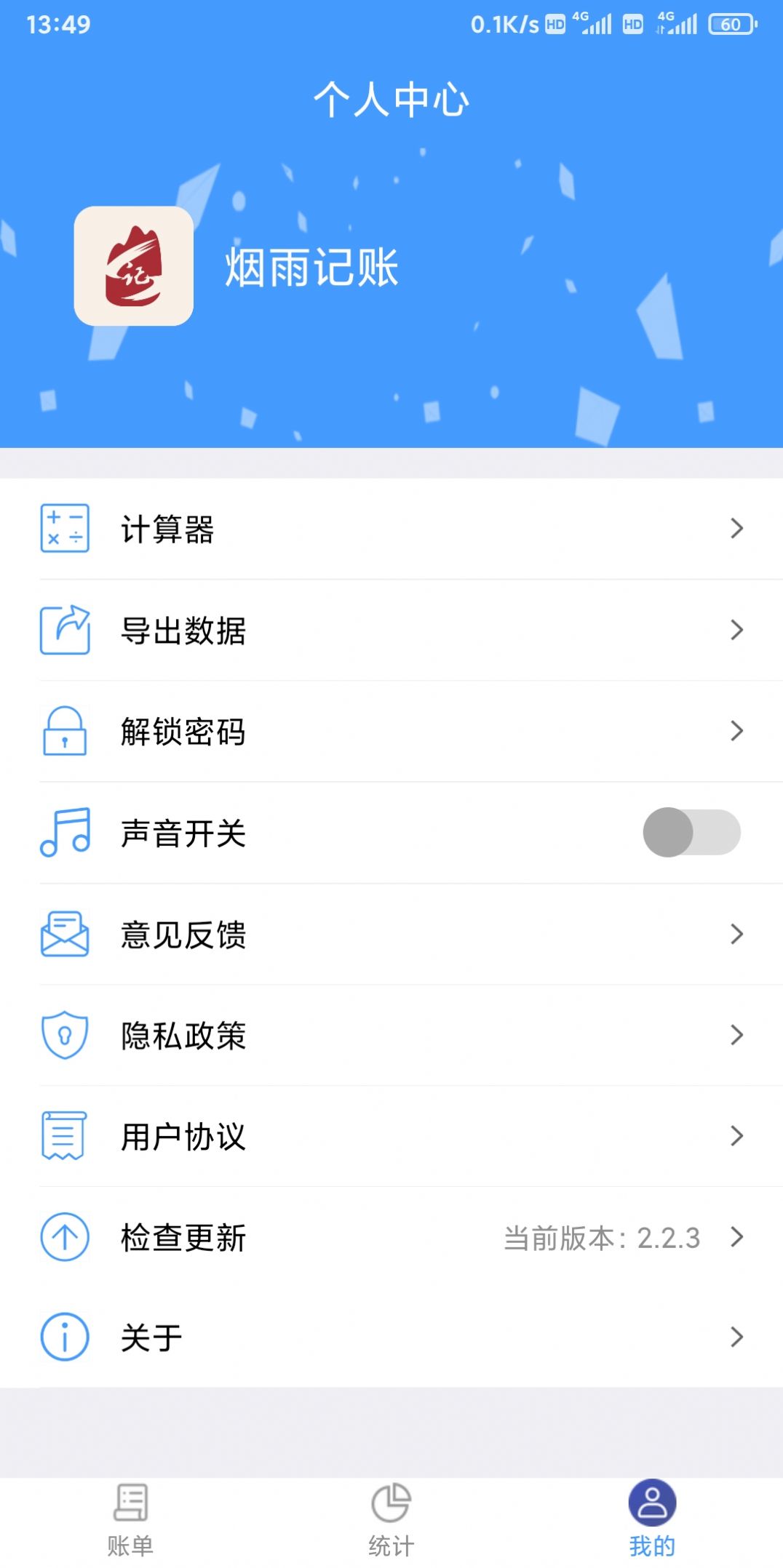This screenshot has width=783, height=1568.
Task: Select the export data arrow icon
Action: (64, 631)
